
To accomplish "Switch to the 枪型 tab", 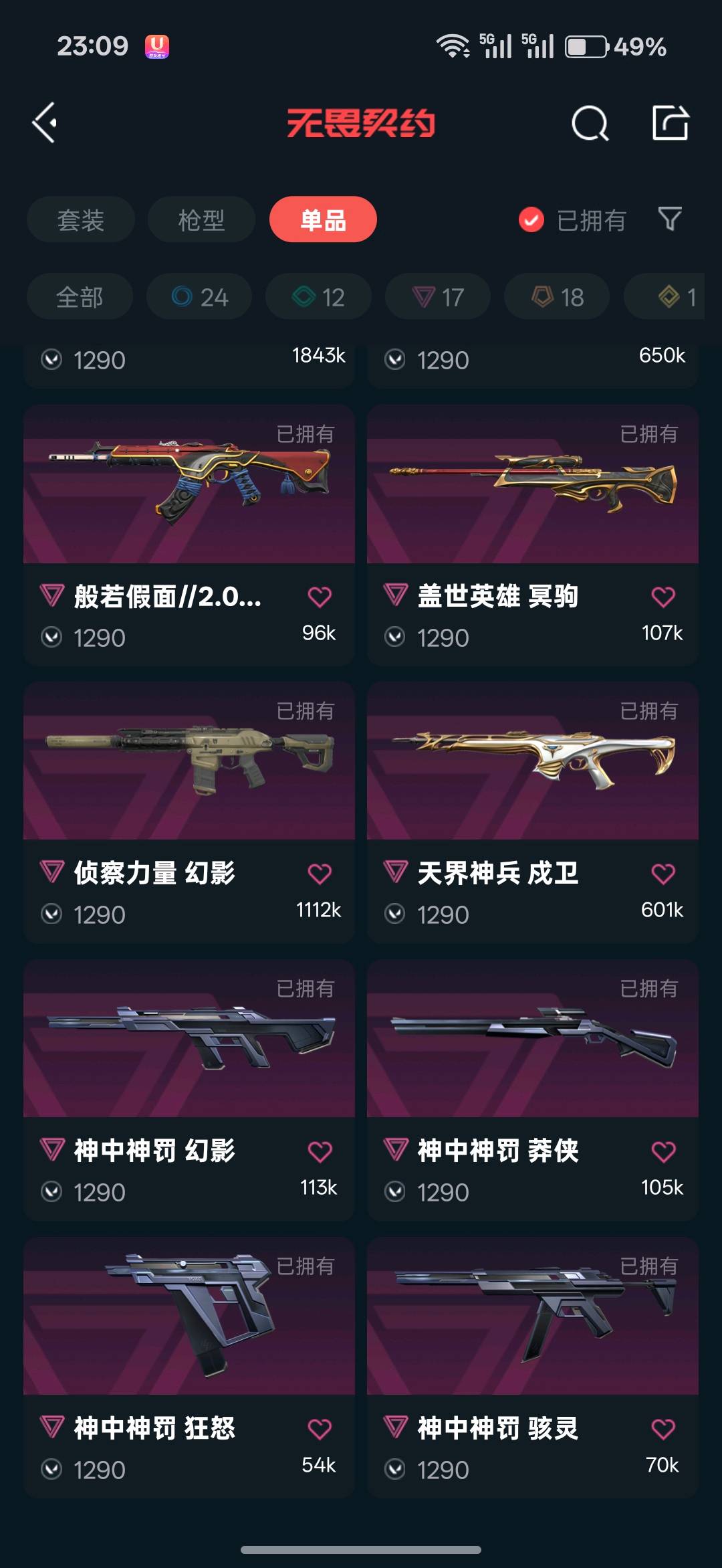I will [201, 219].
